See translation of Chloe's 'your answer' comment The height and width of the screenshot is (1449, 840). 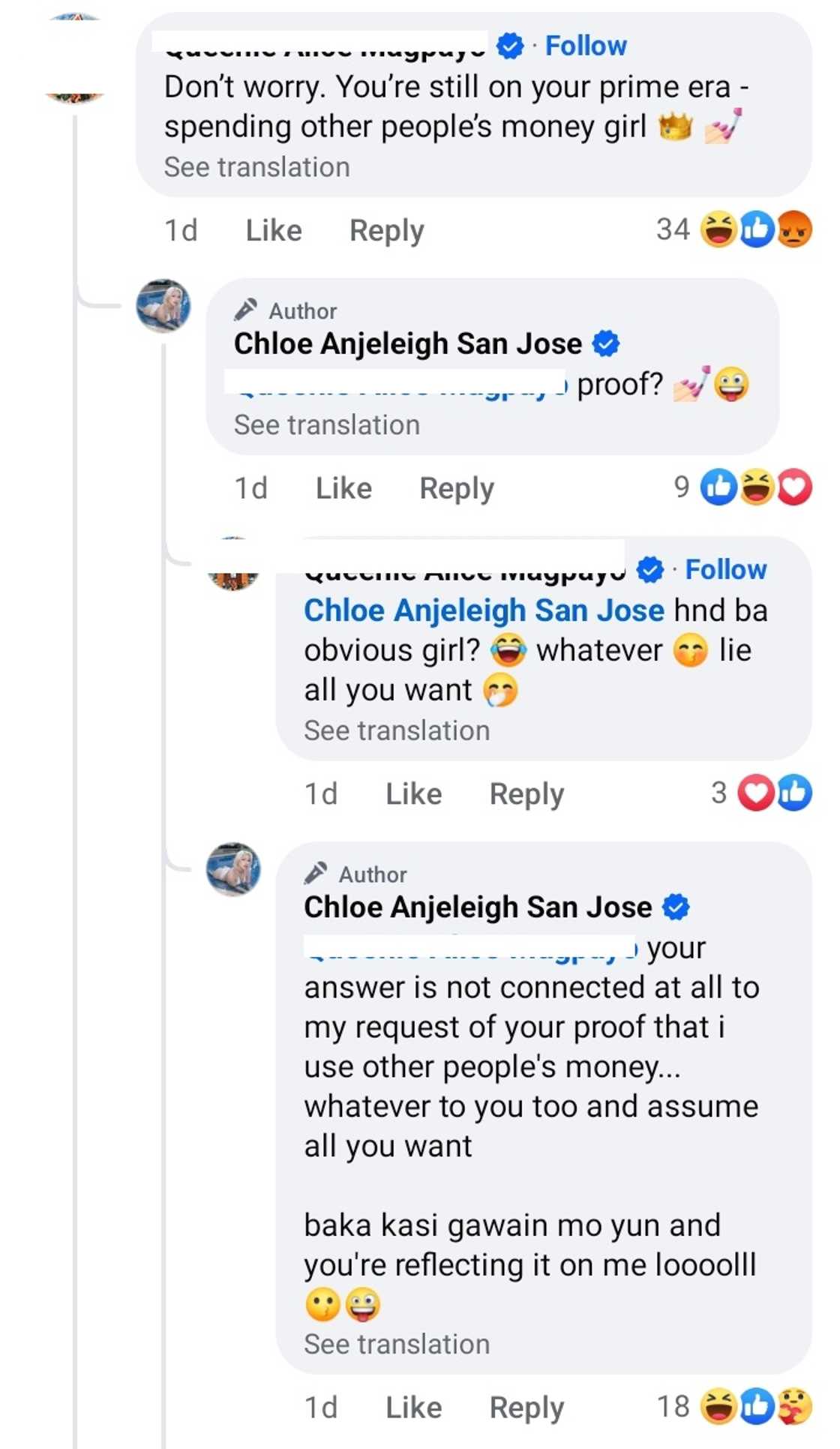397,1344
